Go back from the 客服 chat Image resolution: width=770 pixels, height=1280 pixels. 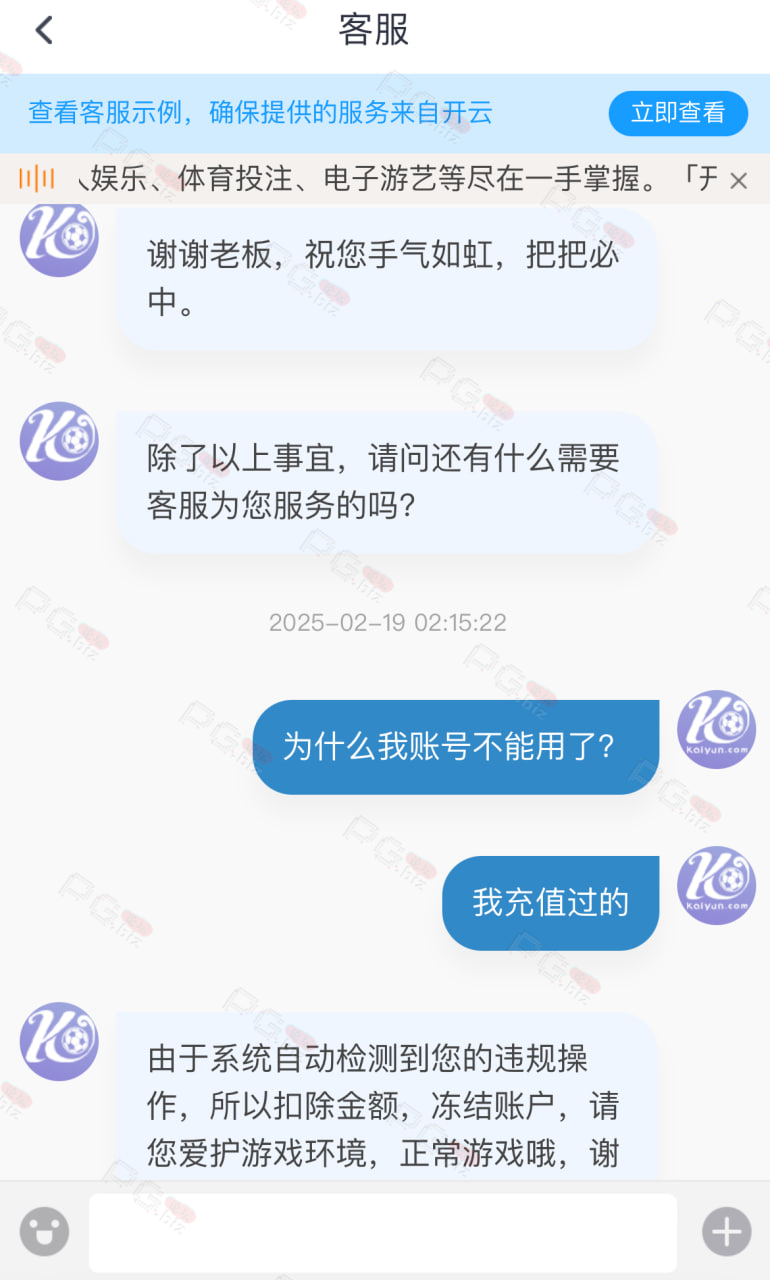coord(43,30)
